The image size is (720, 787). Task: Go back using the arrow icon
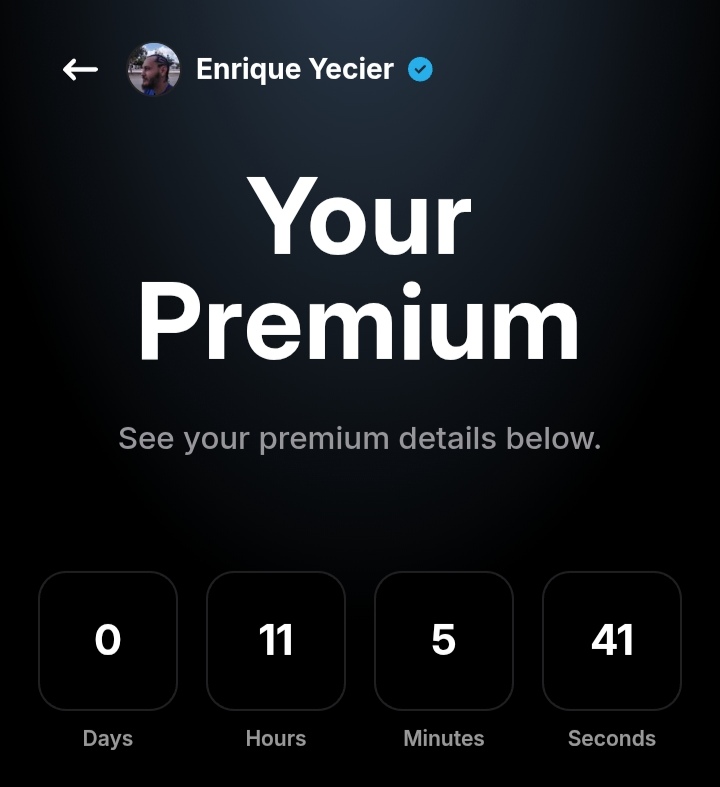[x=80, y=69]
